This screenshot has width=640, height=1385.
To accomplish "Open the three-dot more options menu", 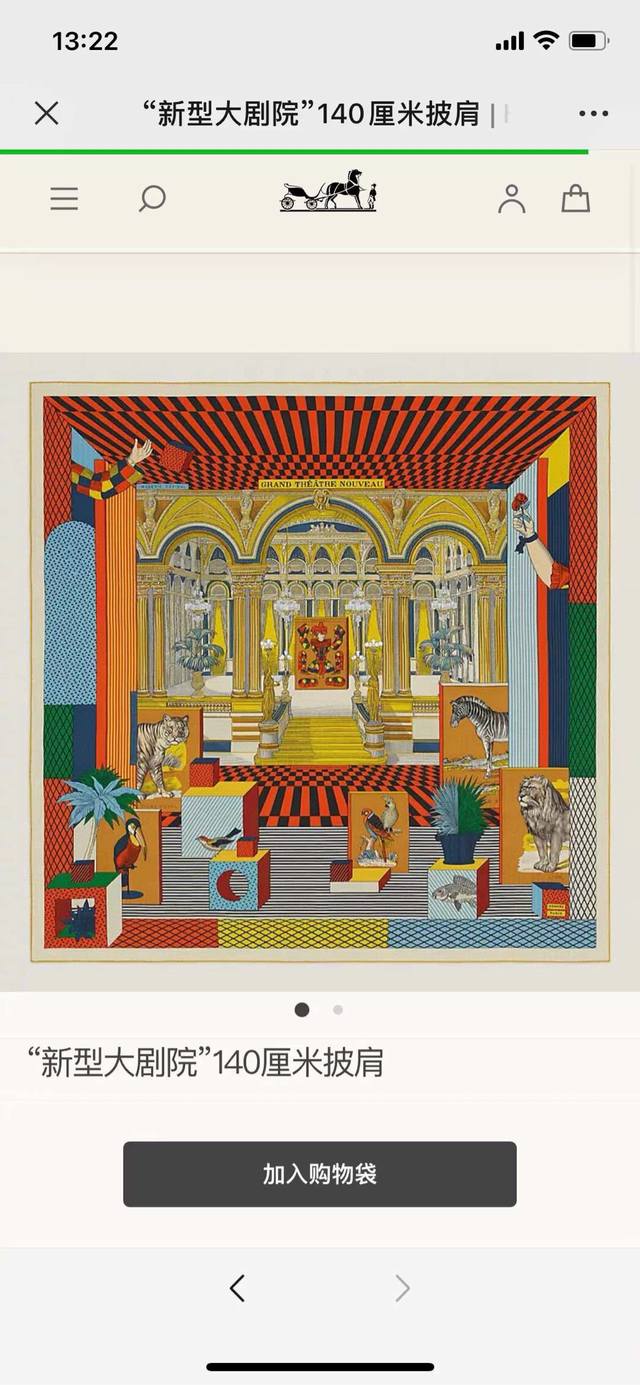I will (x=593, y=113).
